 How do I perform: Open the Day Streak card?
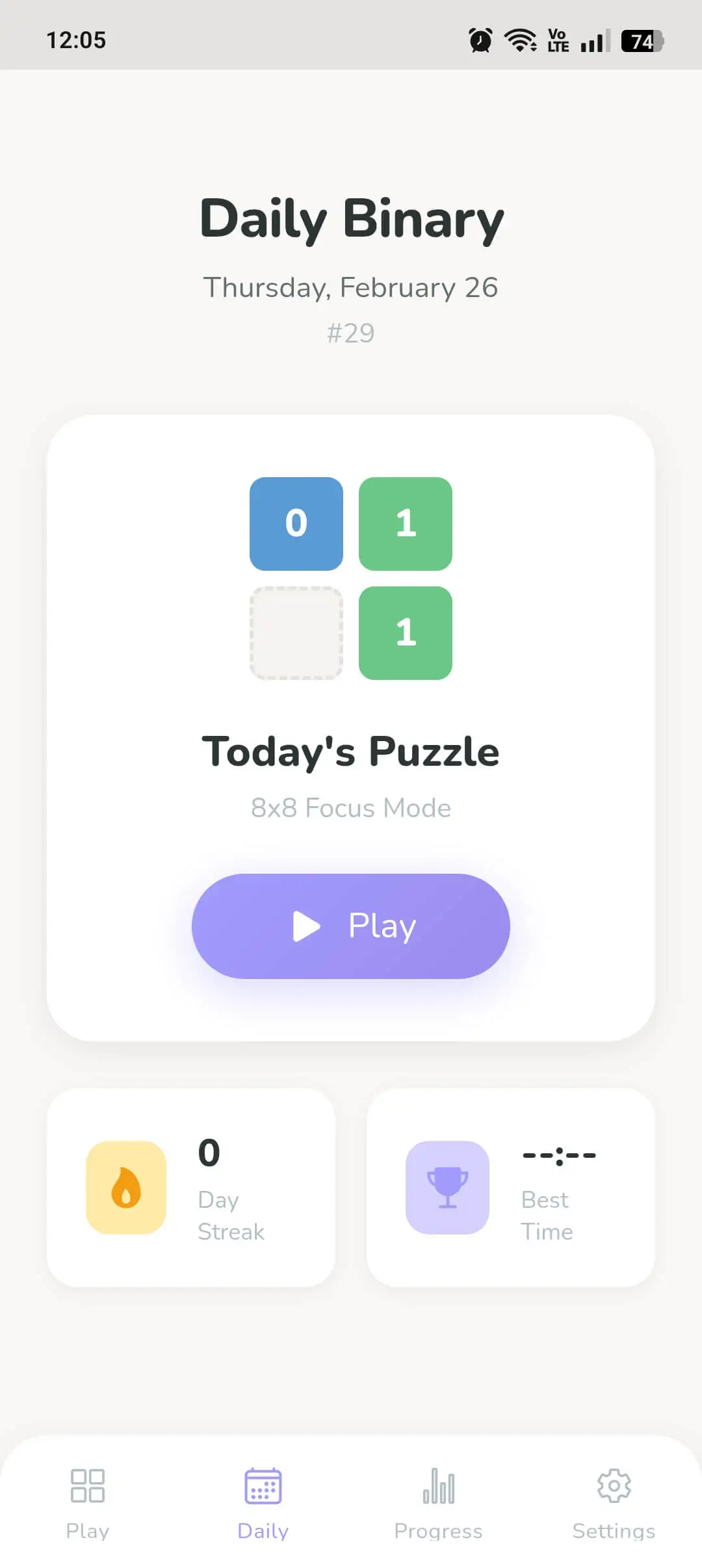click(190, 1185)
